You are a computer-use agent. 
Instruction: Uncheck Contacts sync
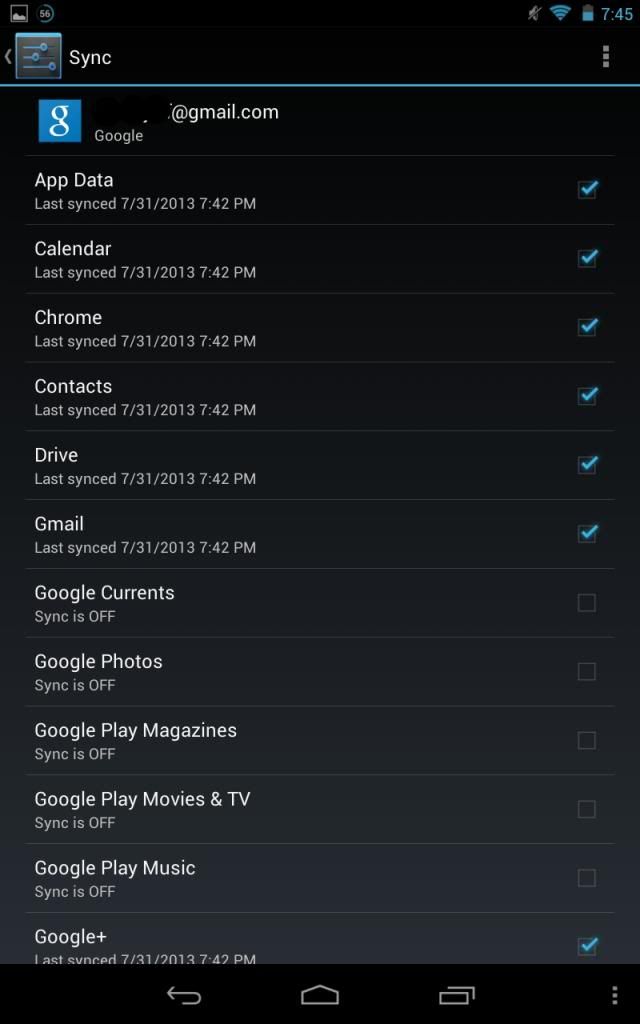[x=587, y=396]
